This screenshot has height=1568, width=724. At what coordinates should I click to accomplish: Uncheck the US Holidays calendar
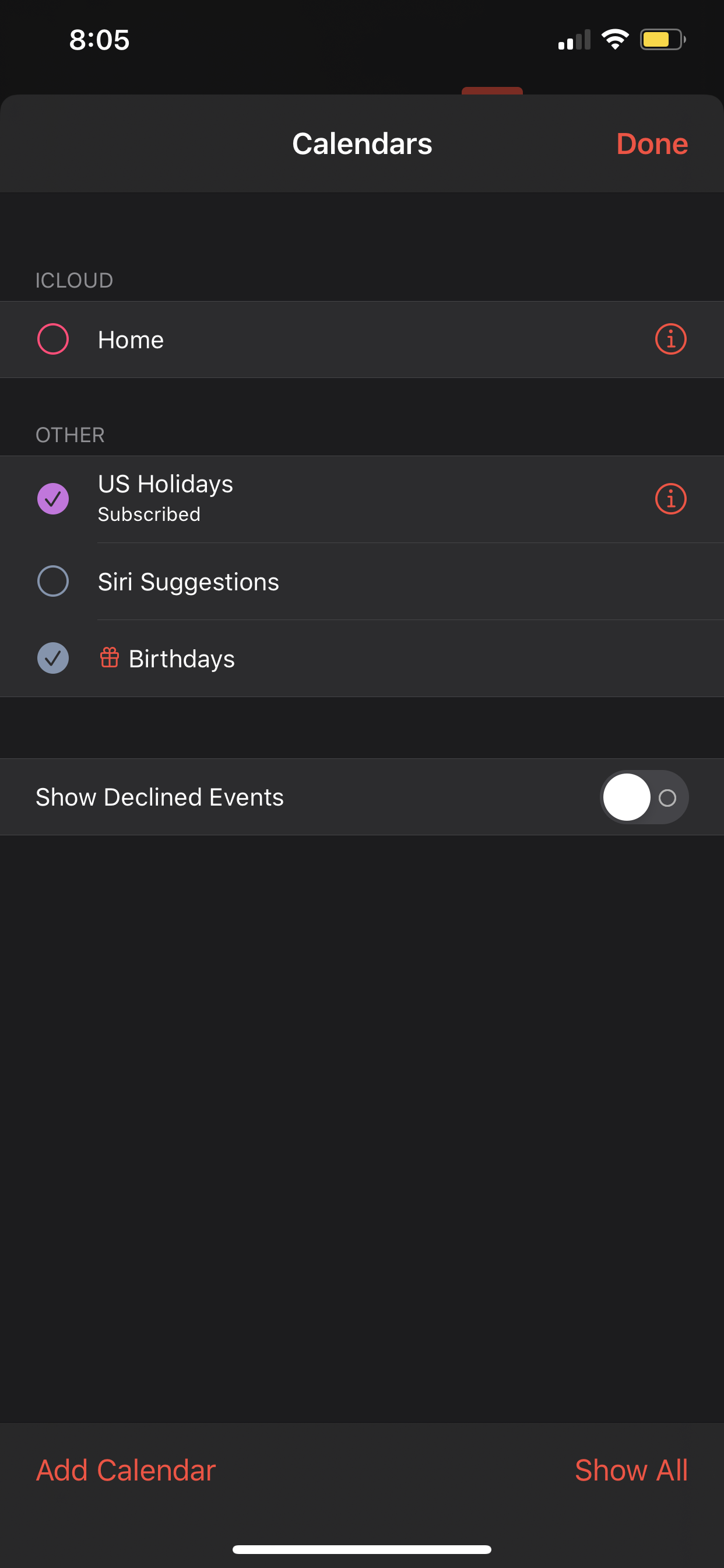point(53,499)
